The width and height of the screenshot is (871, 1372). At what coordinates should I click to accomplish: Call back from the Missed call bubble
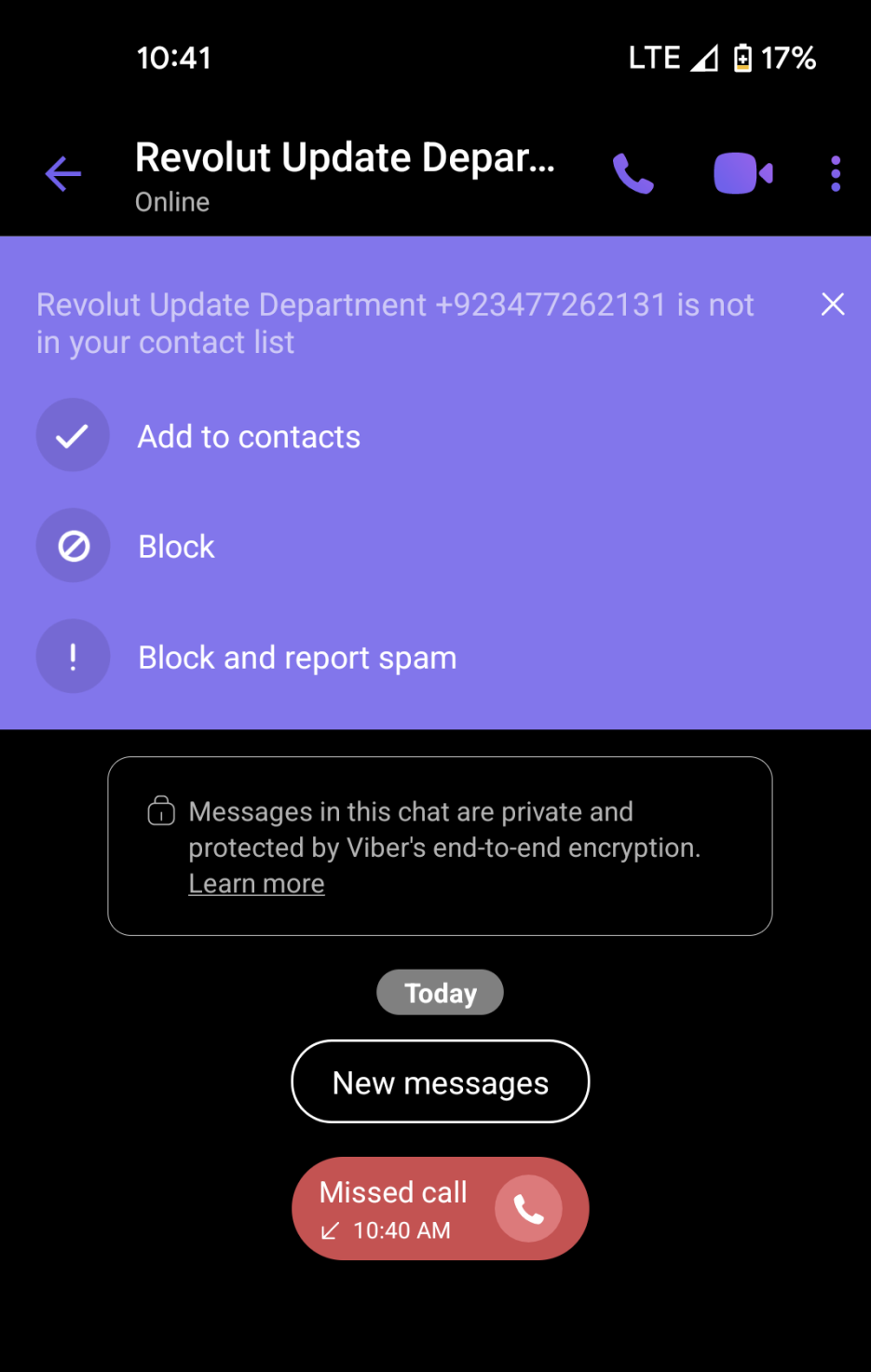[x=528, y=1209]
